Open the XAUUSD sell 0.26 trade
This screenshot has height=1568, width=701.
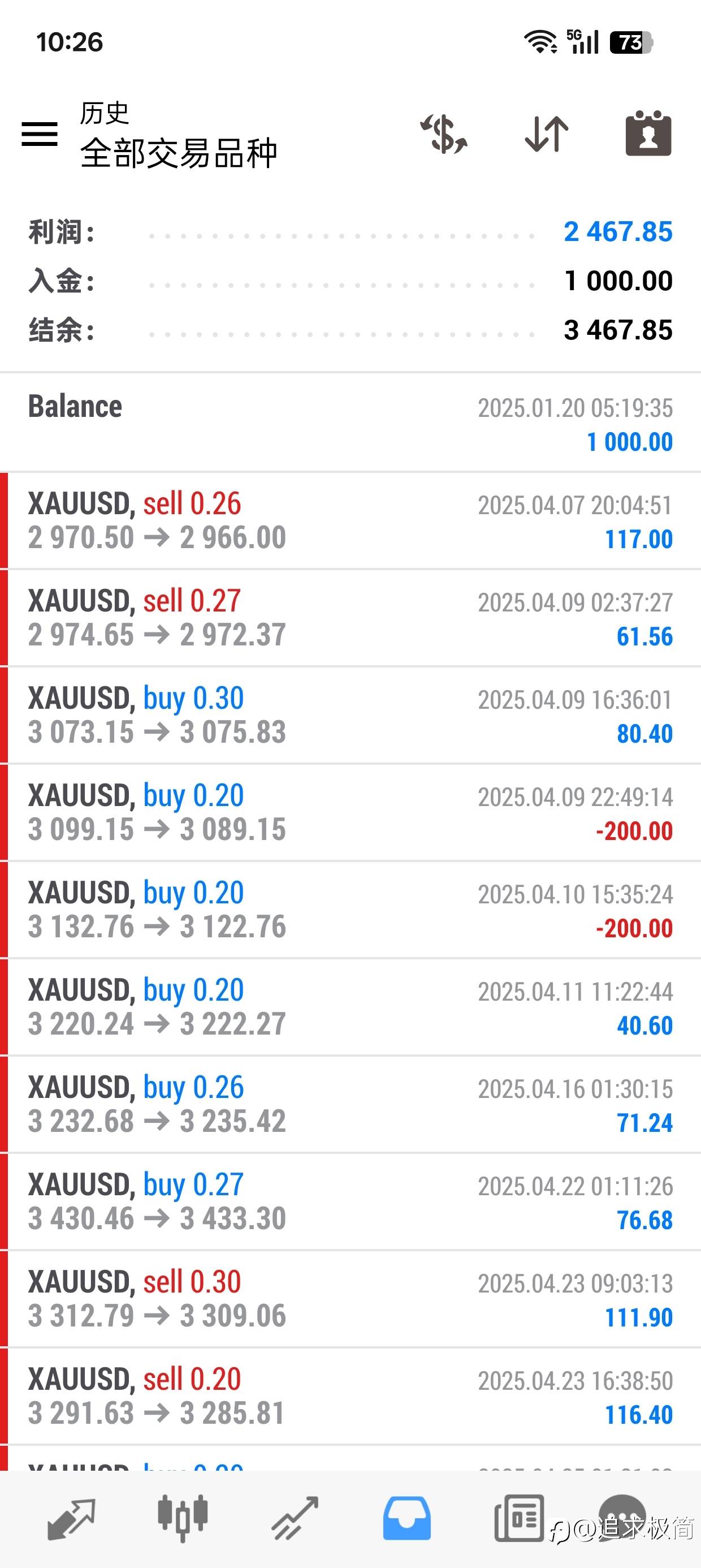coord(350,521)
